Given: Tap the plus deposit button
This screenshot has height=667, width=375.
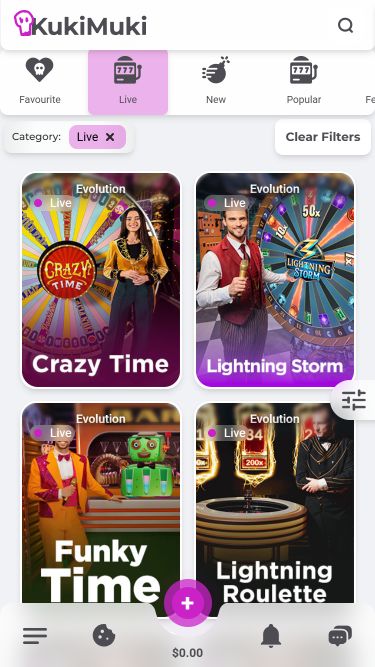Looking at the screenshot, I should click(x=188, y=603).
